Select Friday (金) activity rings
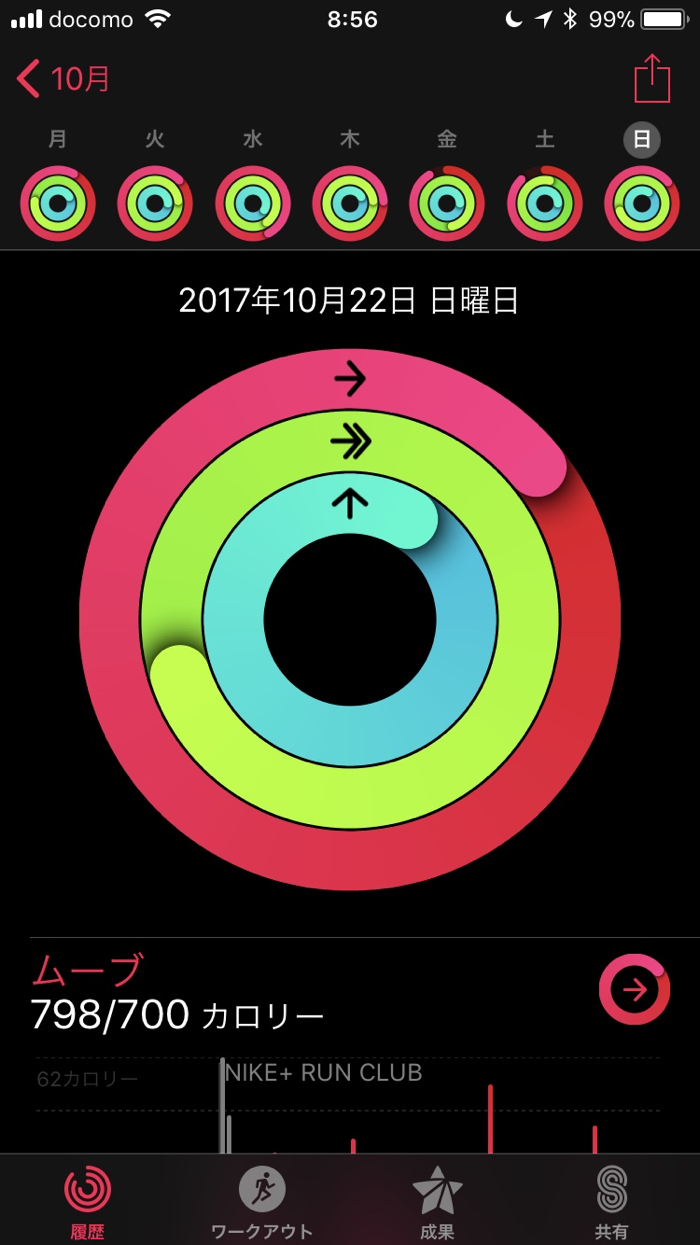The height and width of the screenshot is (1245, 700). tap(447, 203)
